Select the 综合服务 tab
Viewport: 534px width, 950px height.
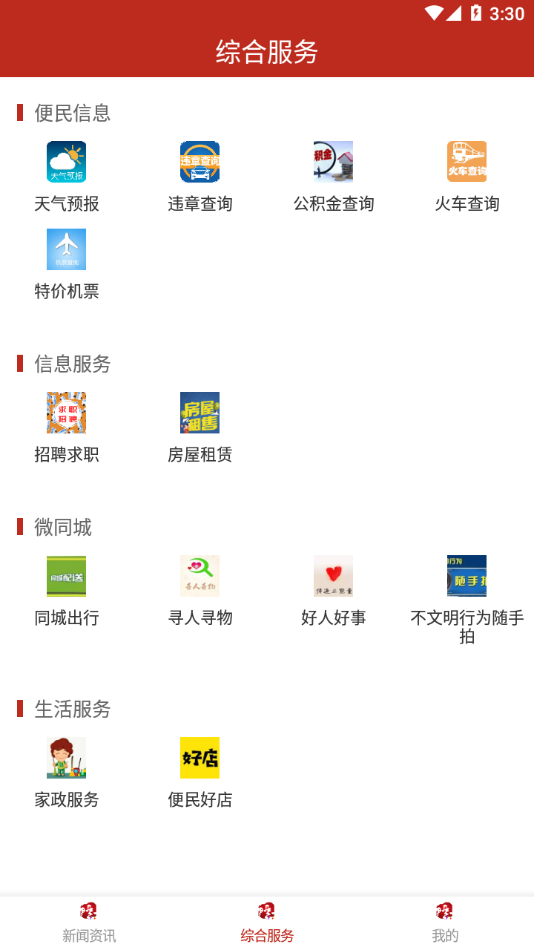click(267, 923)
